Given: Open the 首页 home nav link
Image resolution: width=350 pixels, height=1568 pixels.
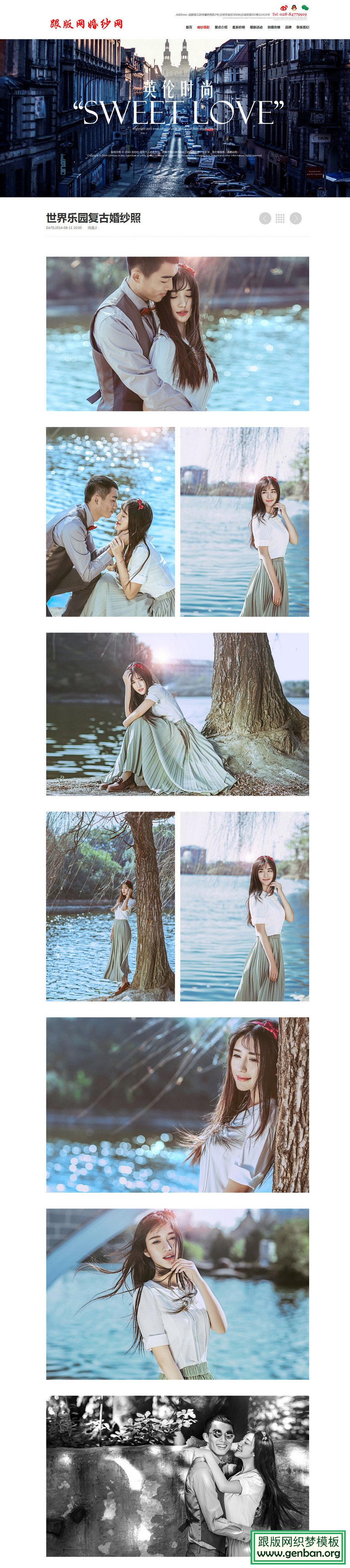Looking at the screenshot, I should [188, 27].
